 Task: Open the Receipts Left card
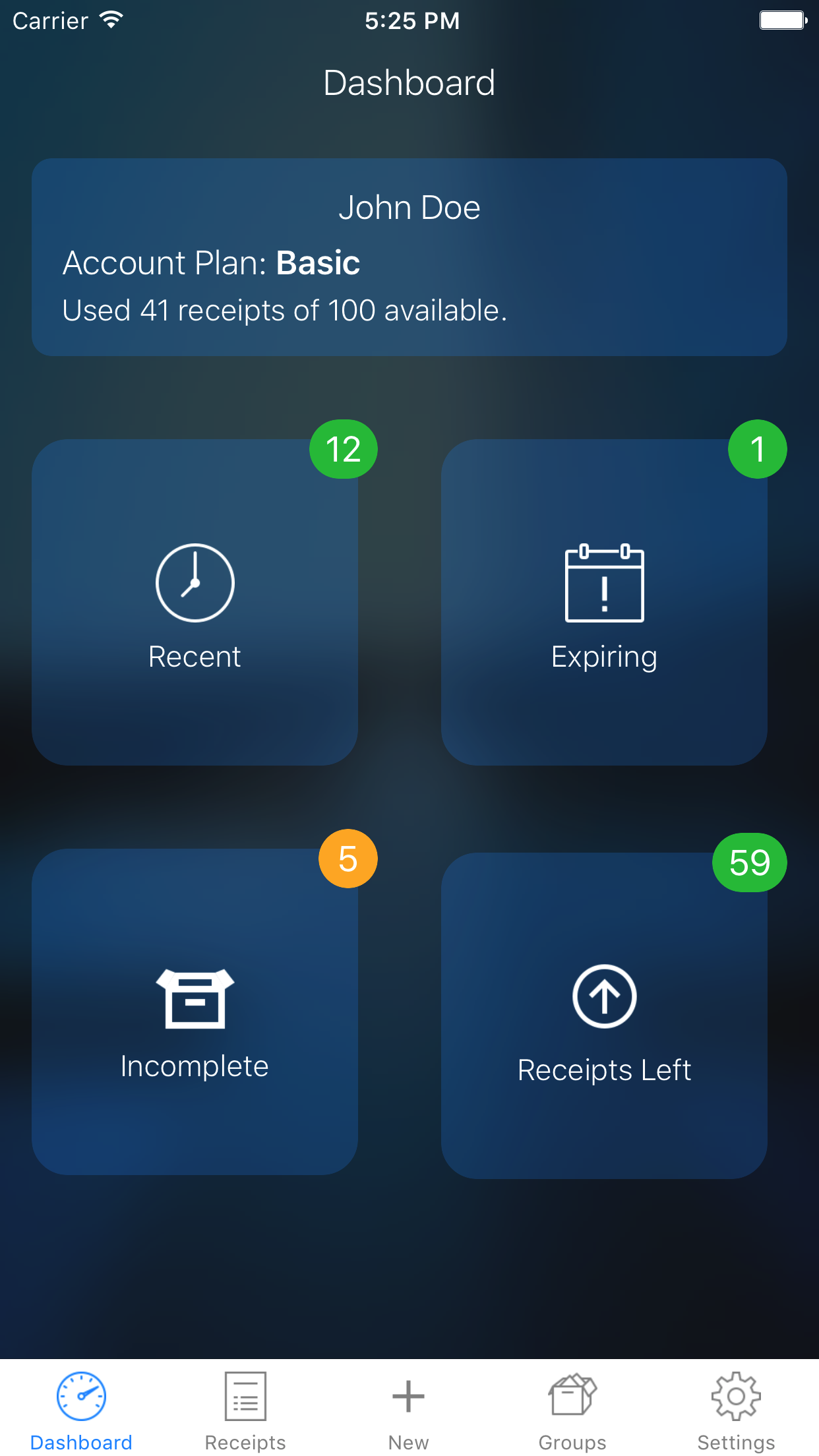point(604,1016)
